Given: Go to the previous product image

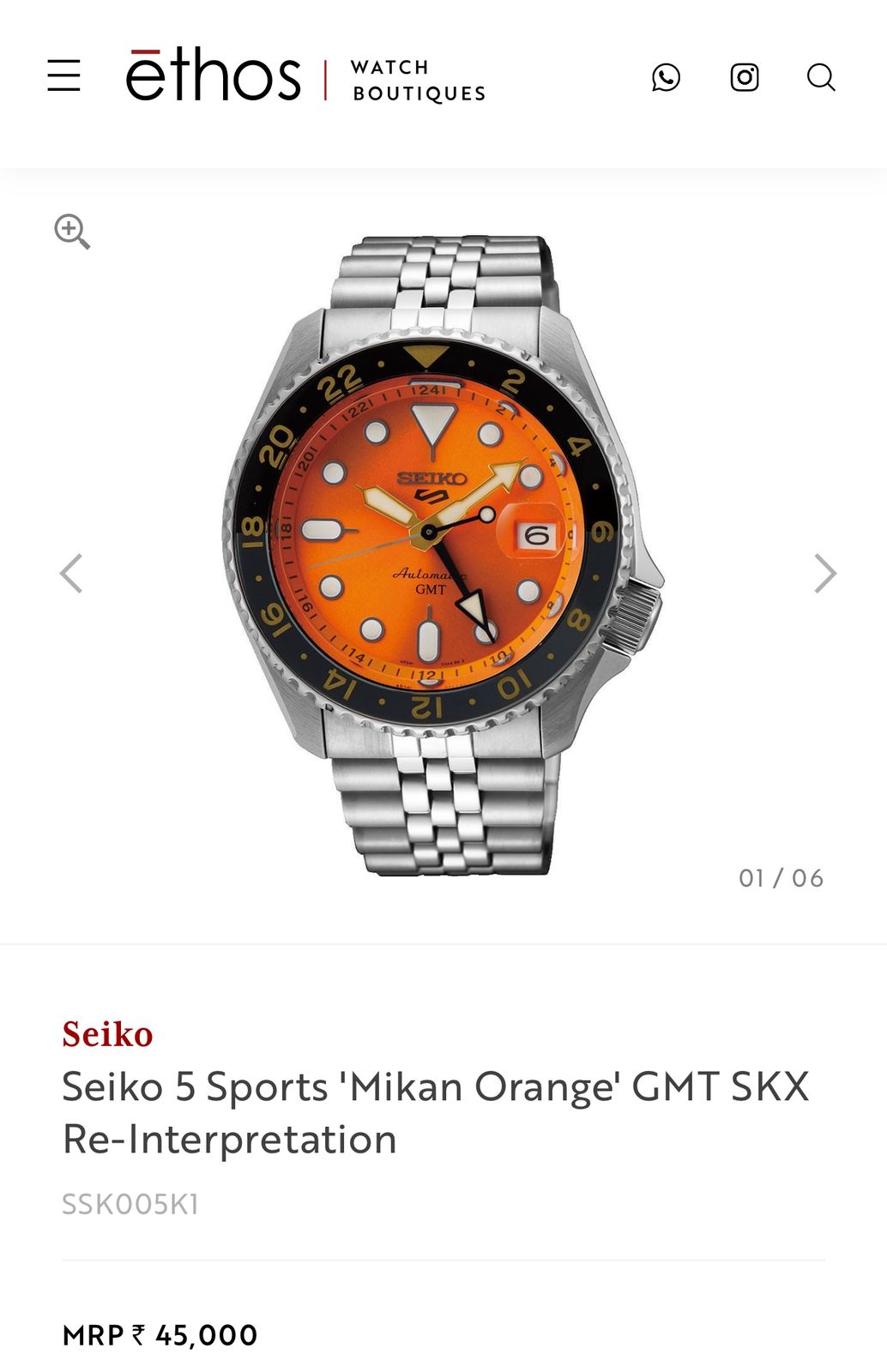Looking at the screenshot, I should pos(71,574).
